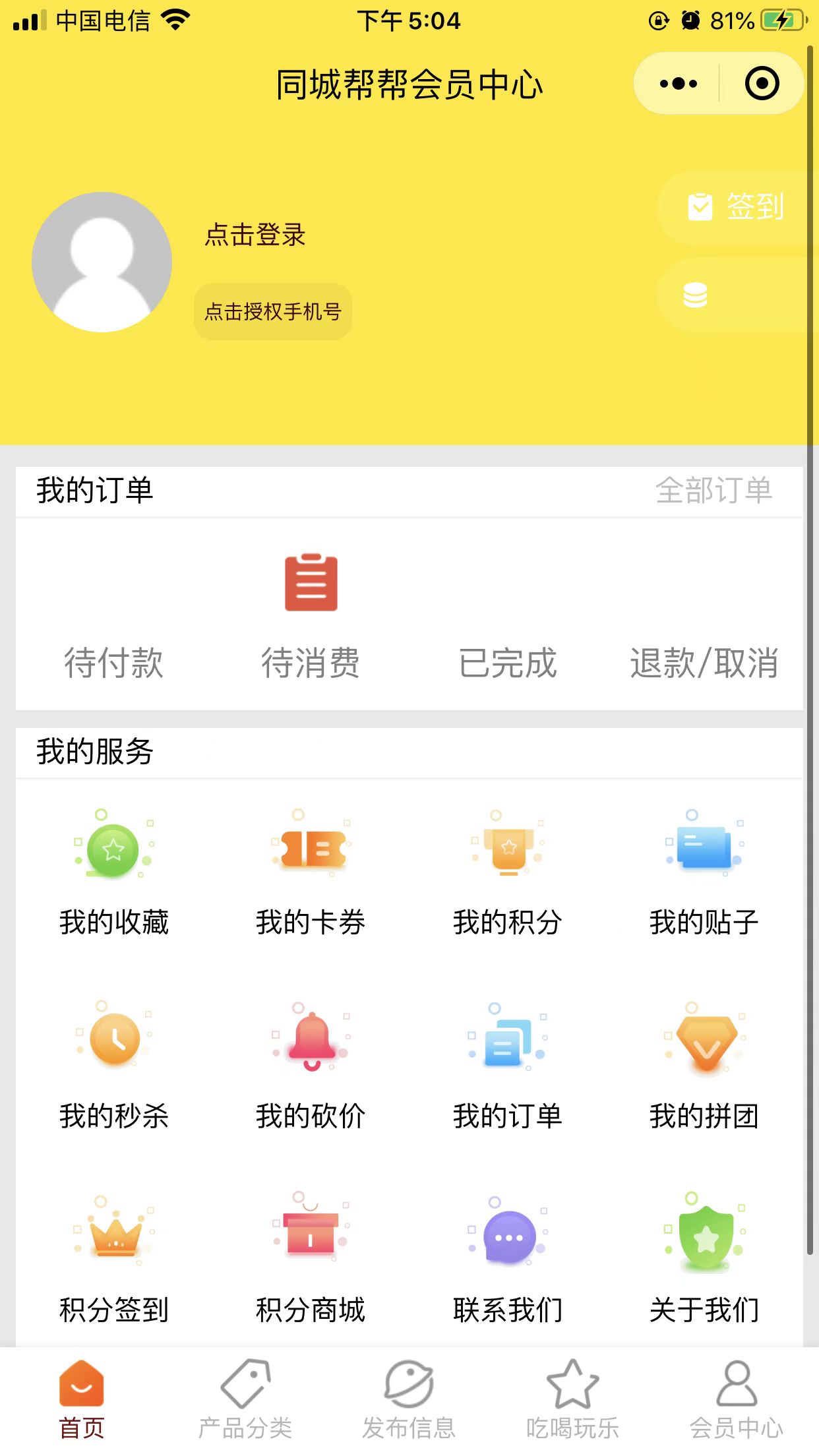Open 退款/取消 orders
Image resolution: width=819 pixels, height=1456 pixels.
point(704,661)
